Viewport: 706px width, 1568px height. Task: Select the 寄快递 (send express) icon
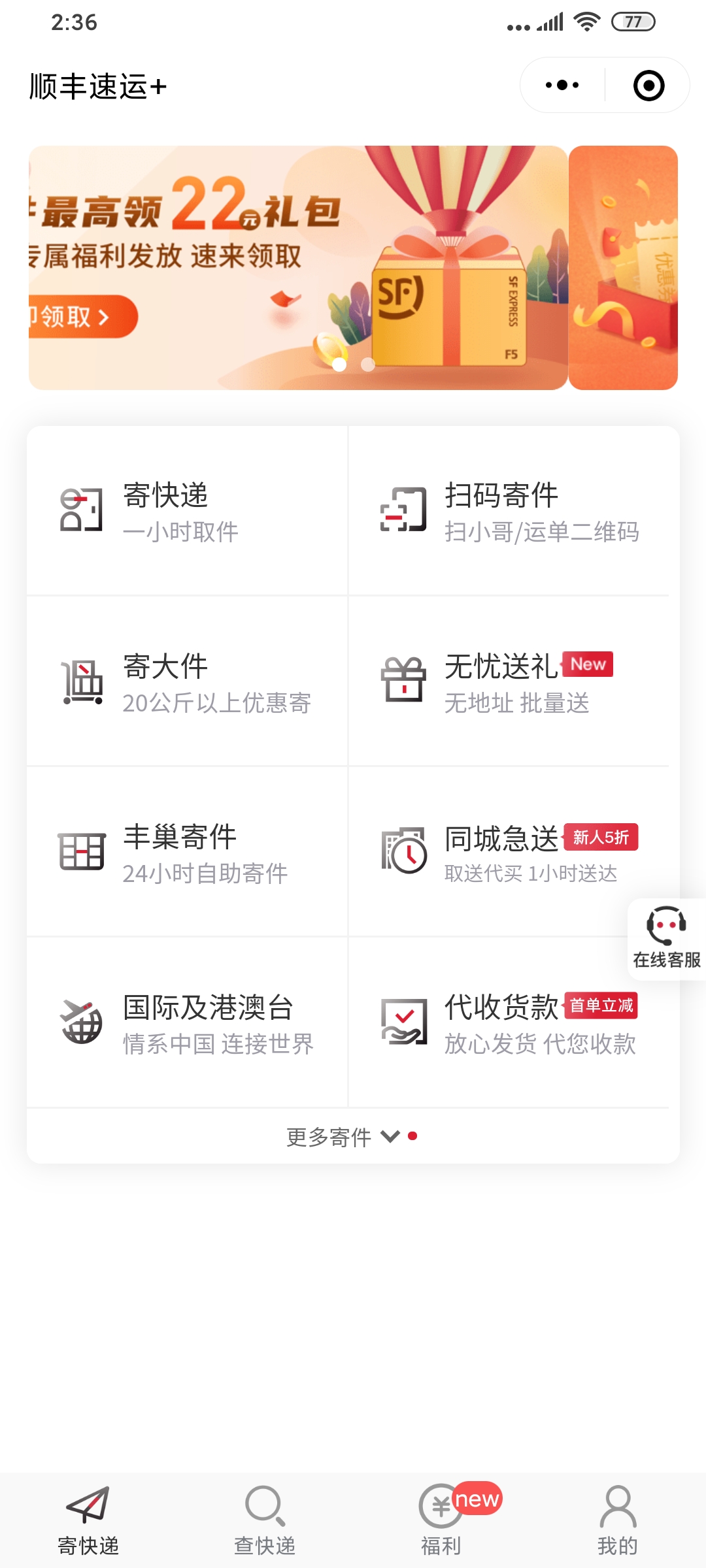tap(80, 511)
